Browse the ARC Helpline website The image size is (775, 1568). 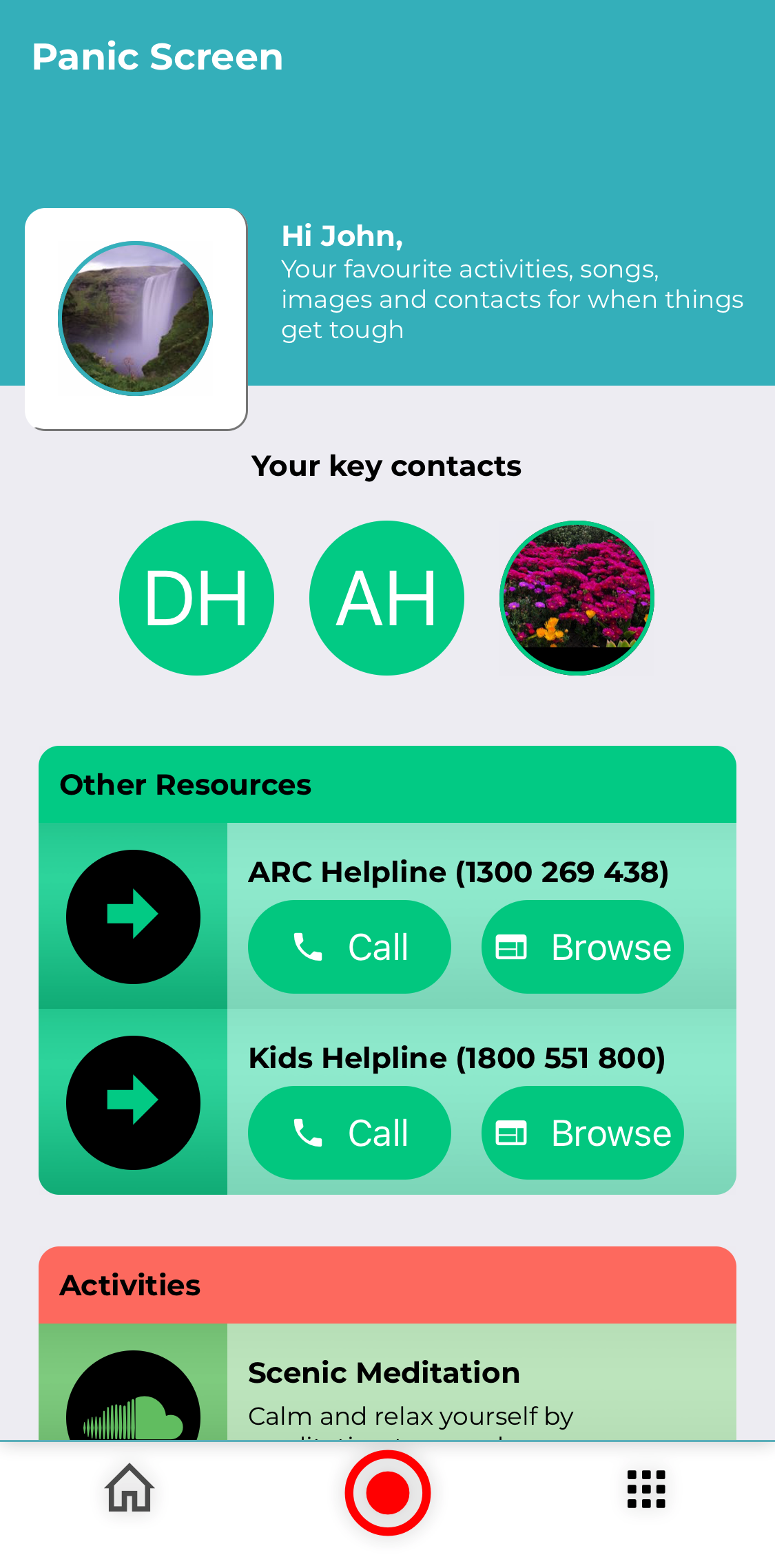(583, 947)
